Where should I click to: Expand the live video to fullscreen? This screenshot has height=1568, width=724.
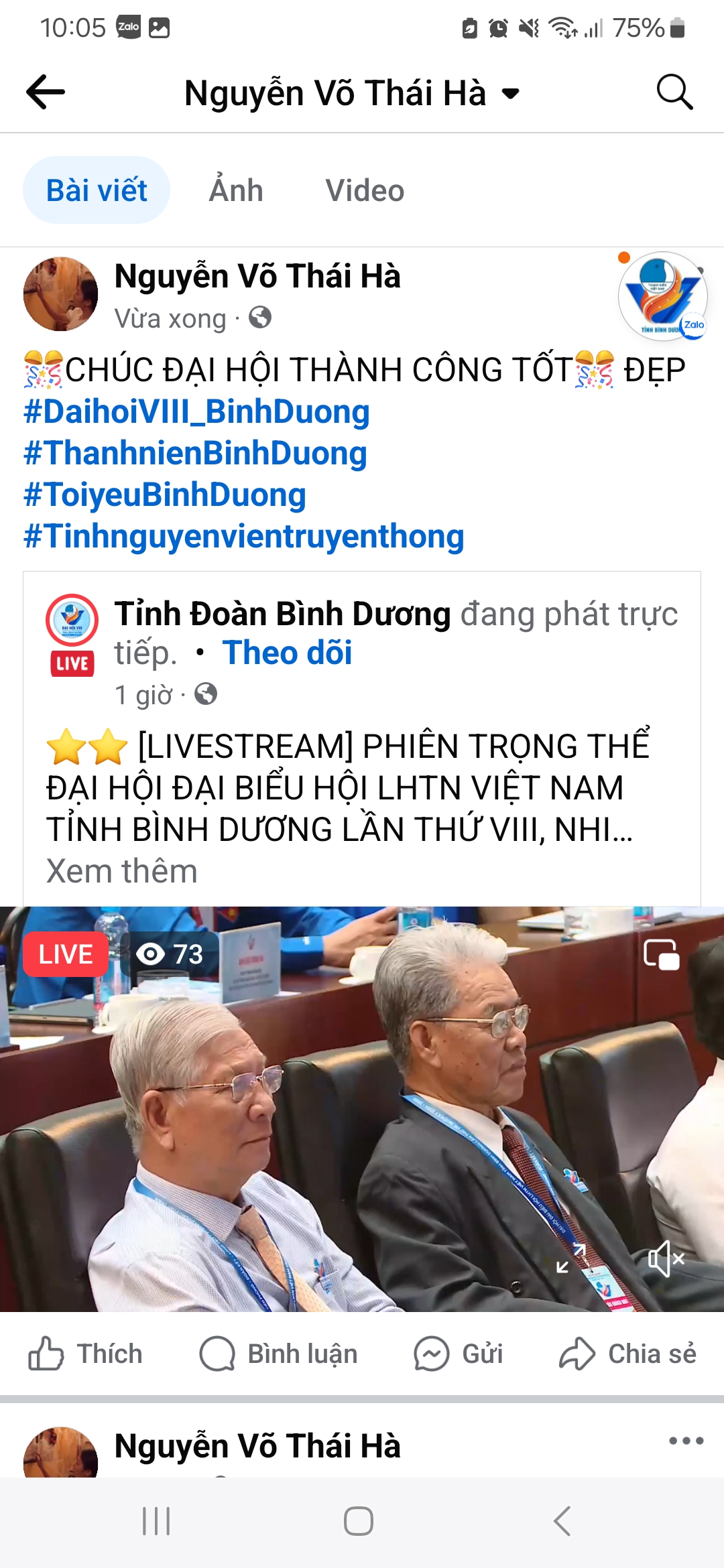571,1258
